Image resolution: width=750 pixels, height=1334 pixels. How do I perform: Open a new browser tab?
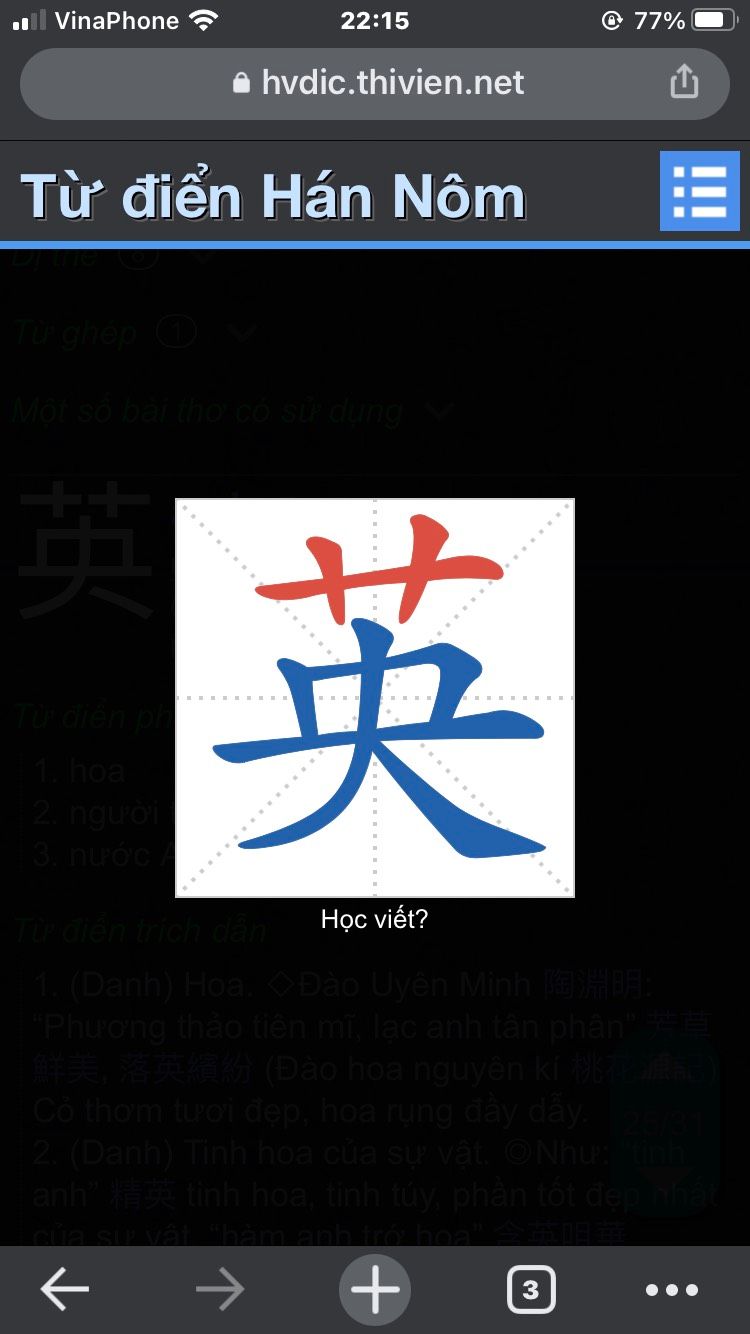point(375,1290)
